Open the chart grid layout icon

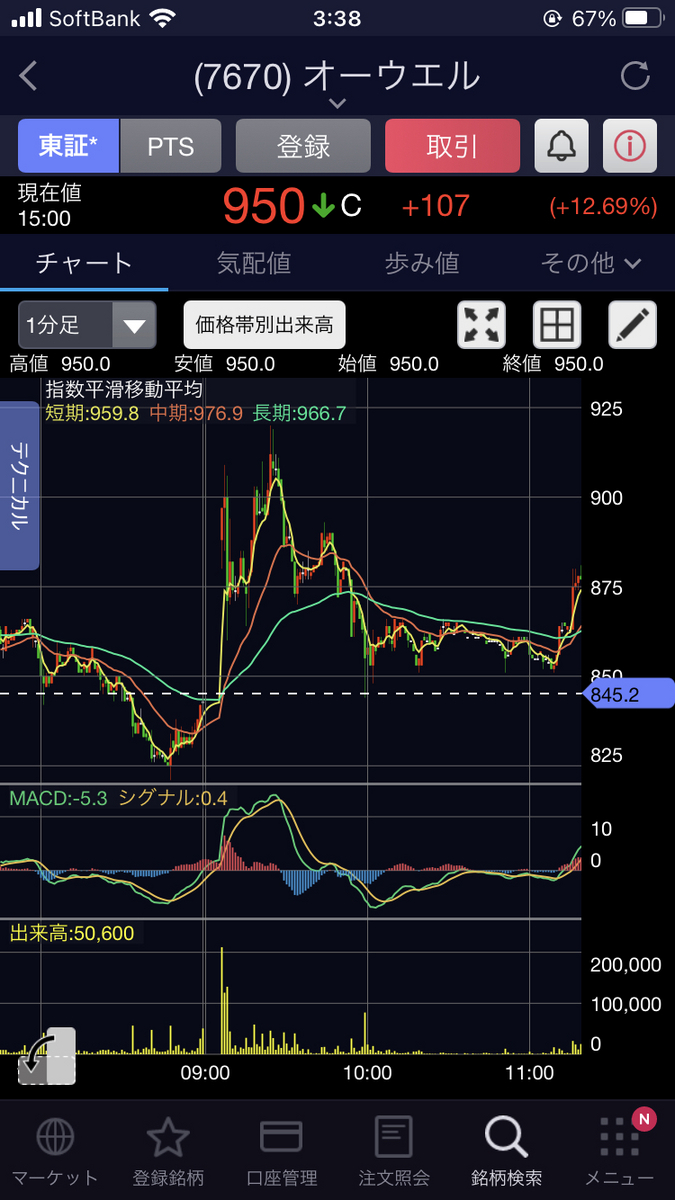[557, 325]
